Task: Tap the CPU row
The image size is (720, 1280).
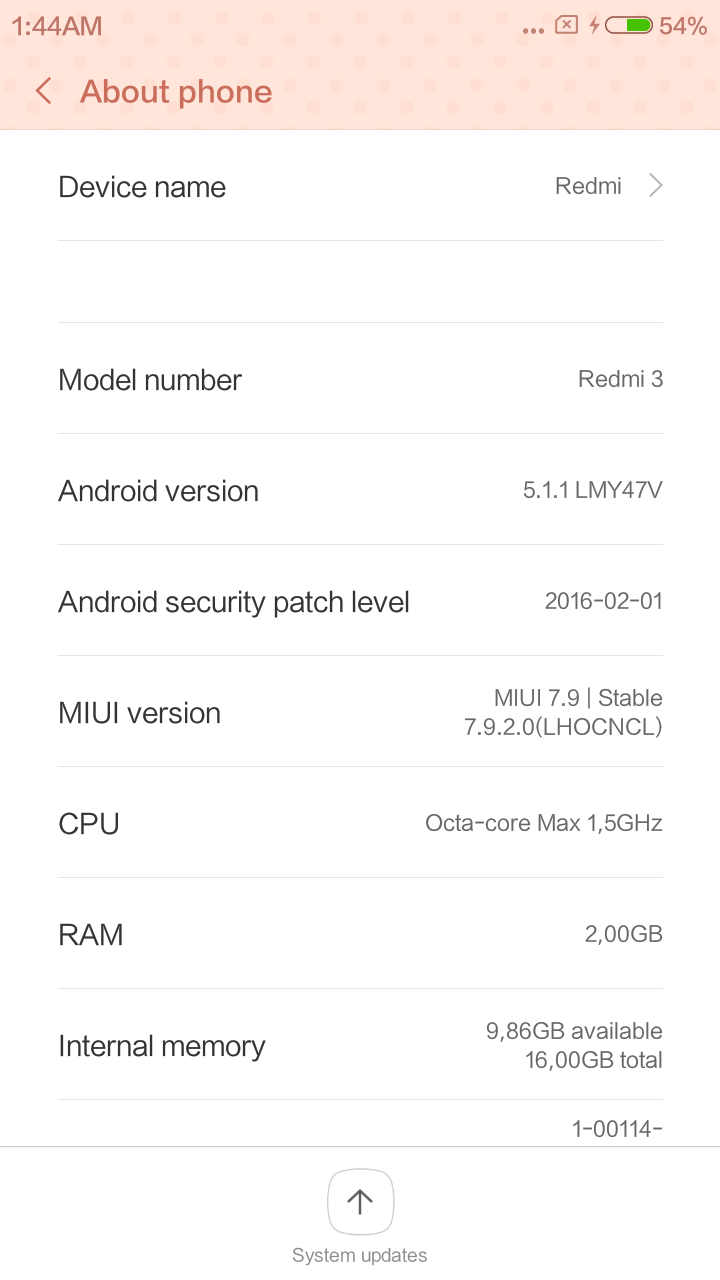Action: coord(360,823)
